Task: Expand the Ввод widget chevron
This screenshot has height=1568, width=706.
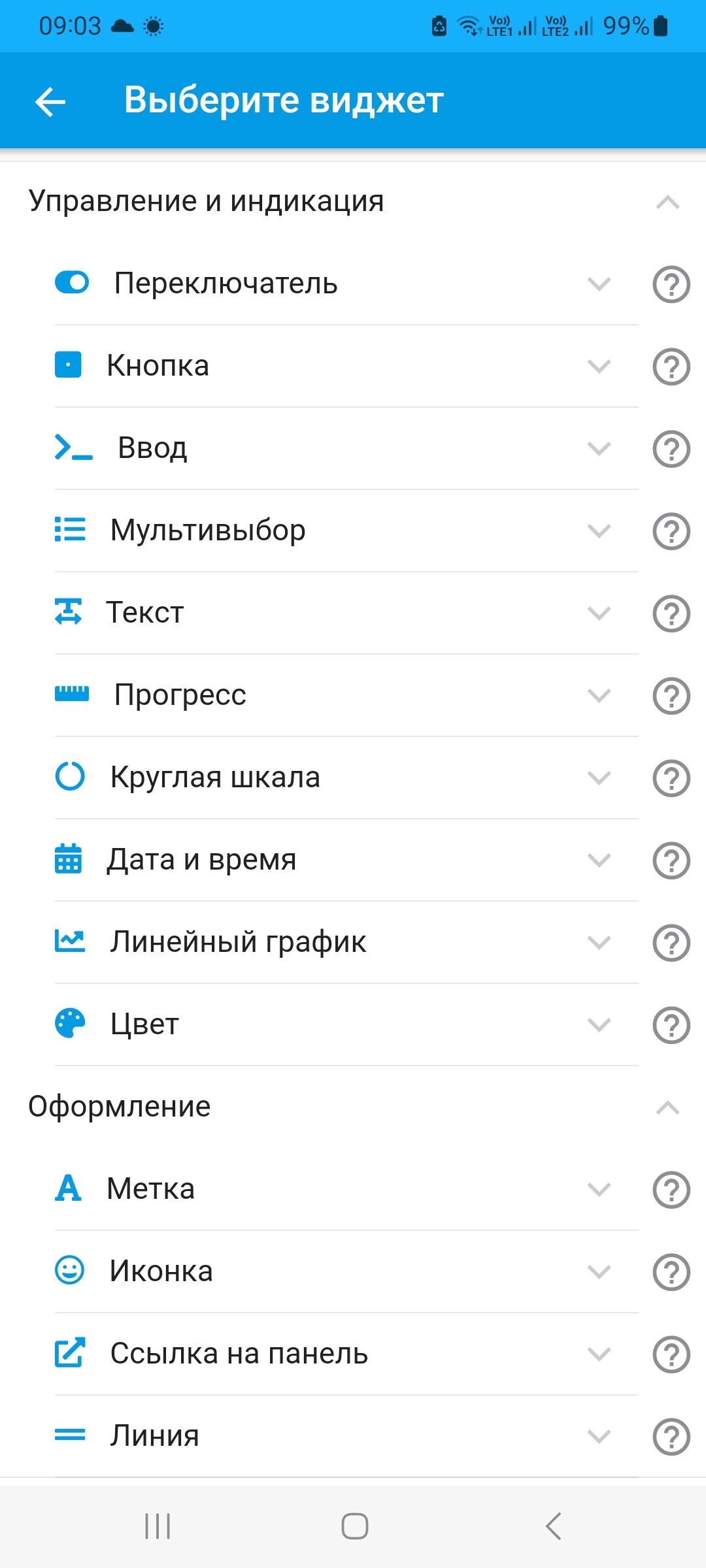Action: click(x=599, y=449)
